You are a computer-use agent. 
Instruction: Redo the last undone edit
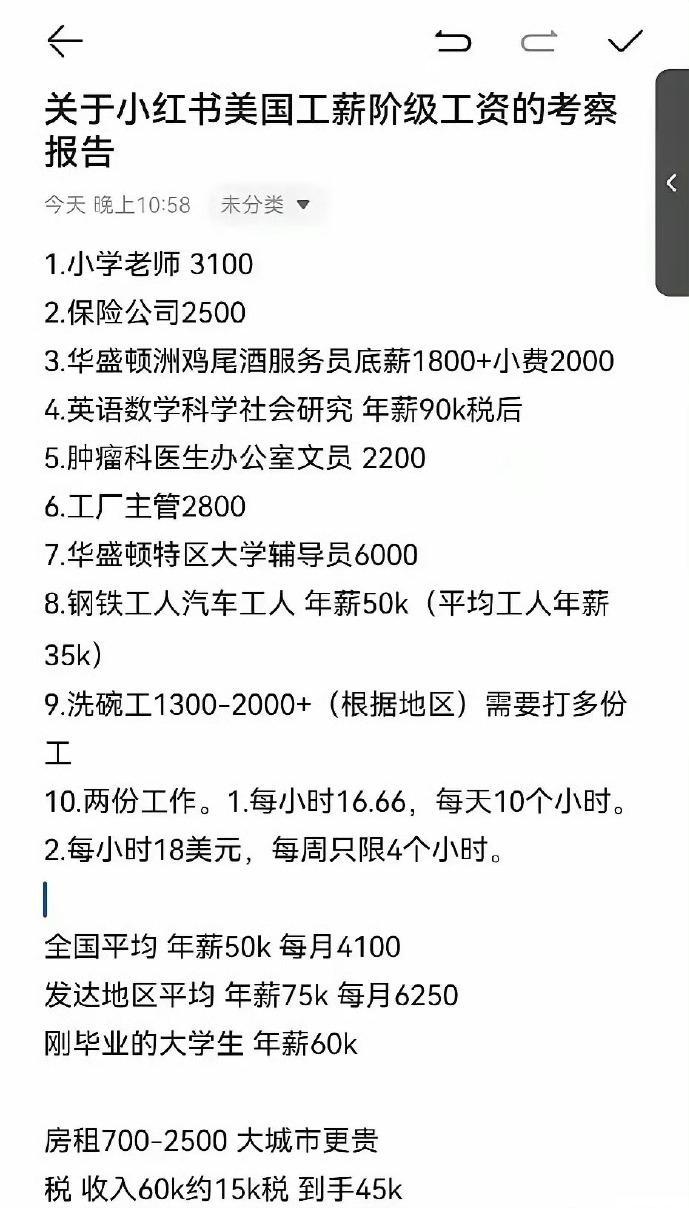[539, 41]
